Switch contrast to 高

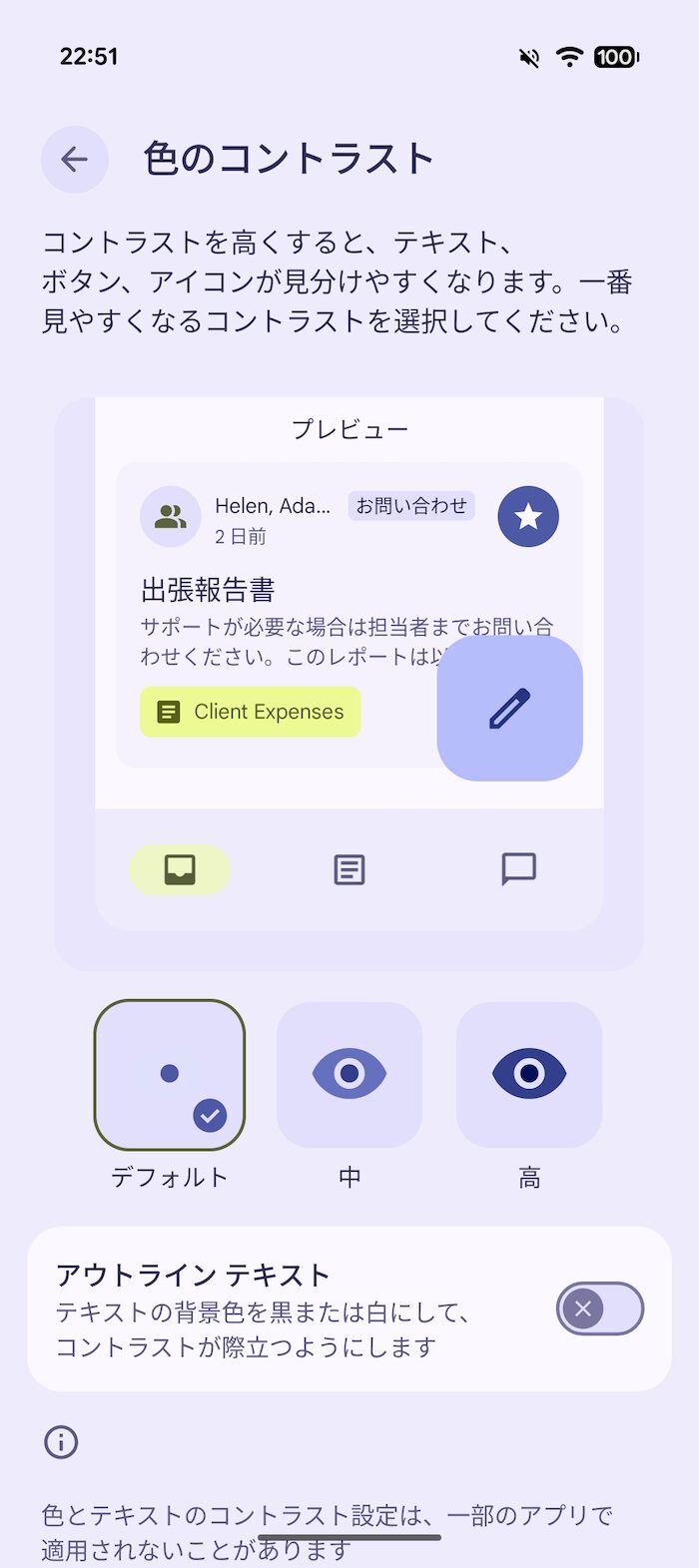[529, 1075]
